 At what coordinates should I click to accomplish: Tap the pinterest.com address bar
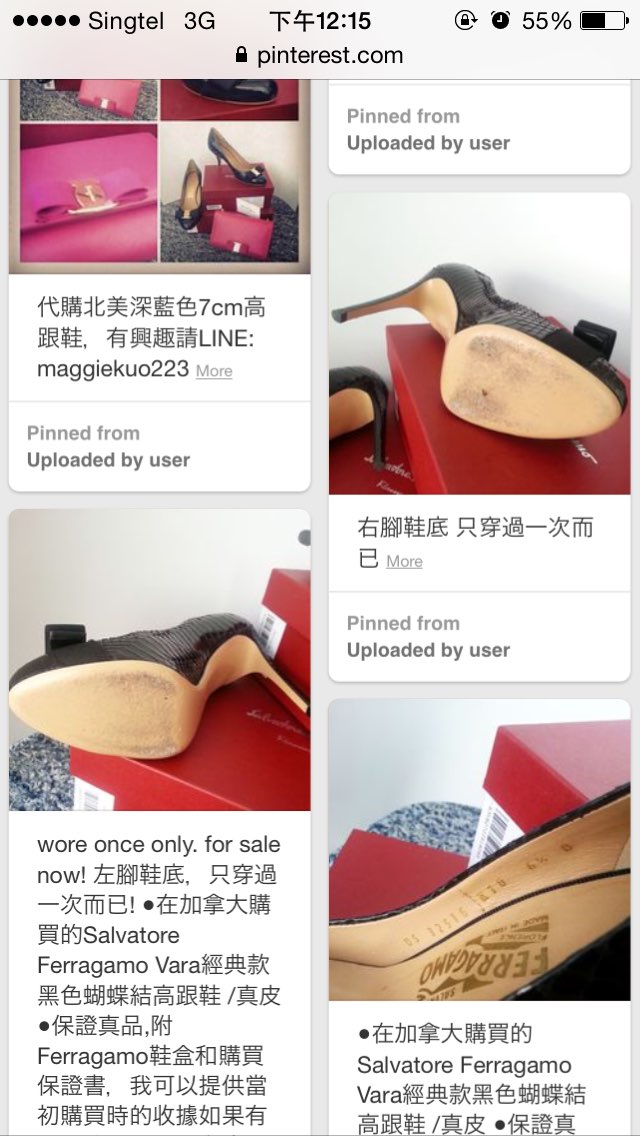tap(320, 56)
